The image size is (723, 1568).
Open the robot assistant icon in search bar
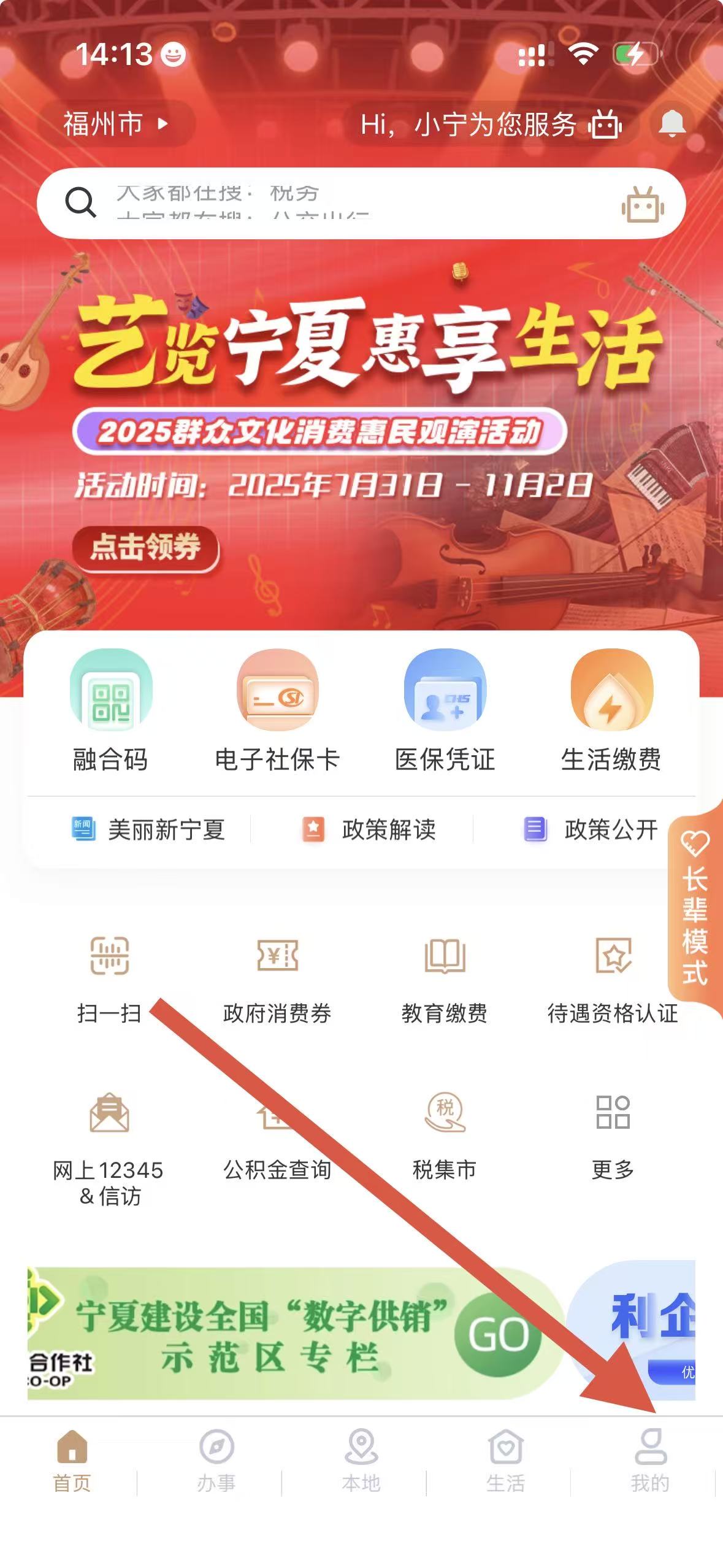[642, 204]
